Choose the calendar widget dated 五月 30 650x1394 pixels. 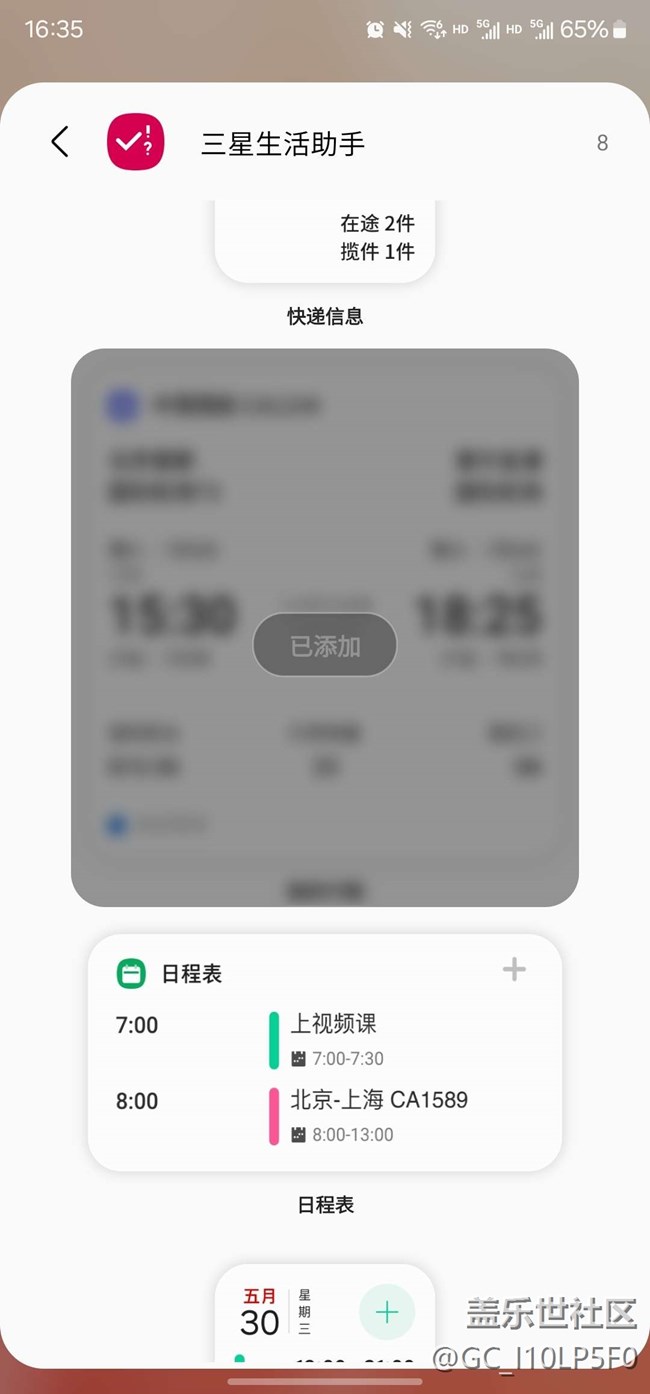[325, 1315]
